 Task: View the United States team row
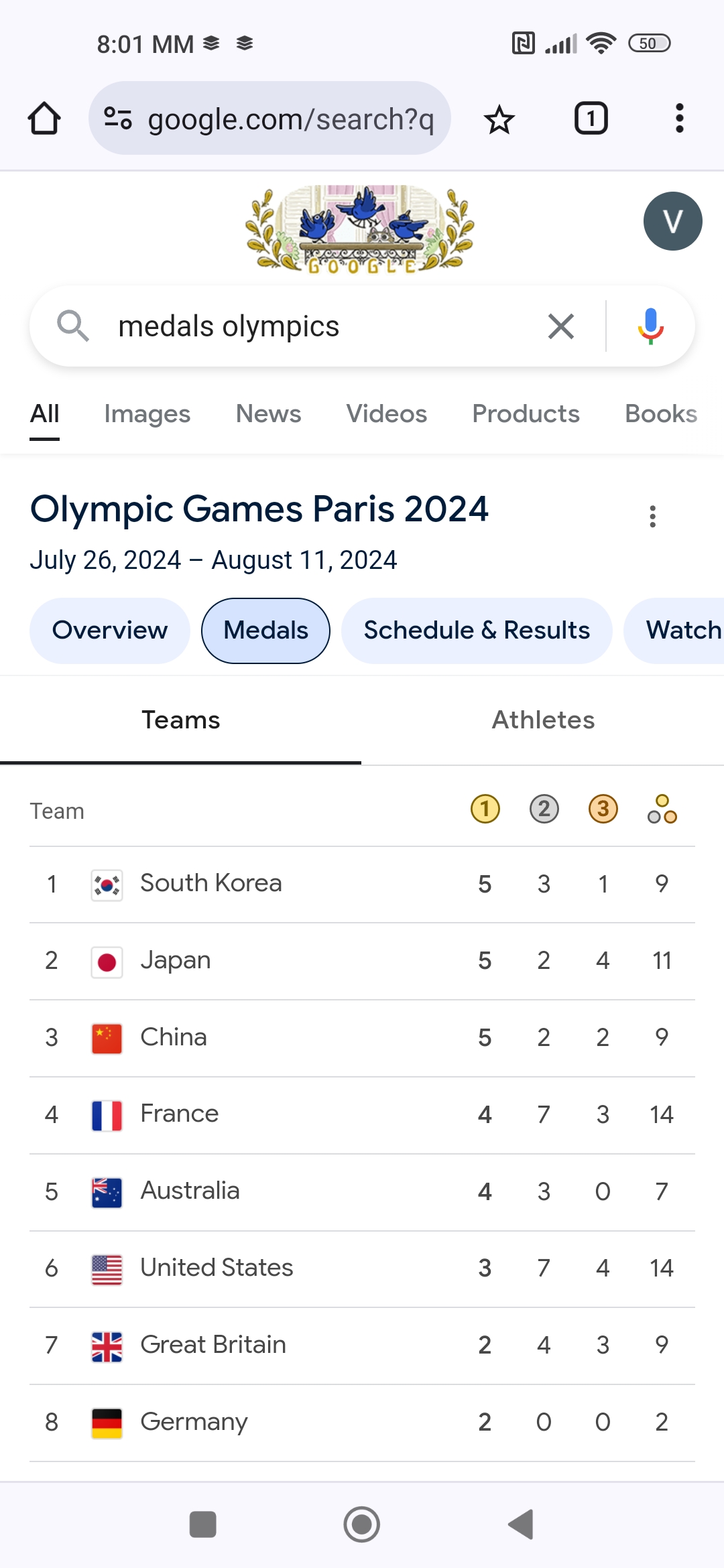point(362,1268)
